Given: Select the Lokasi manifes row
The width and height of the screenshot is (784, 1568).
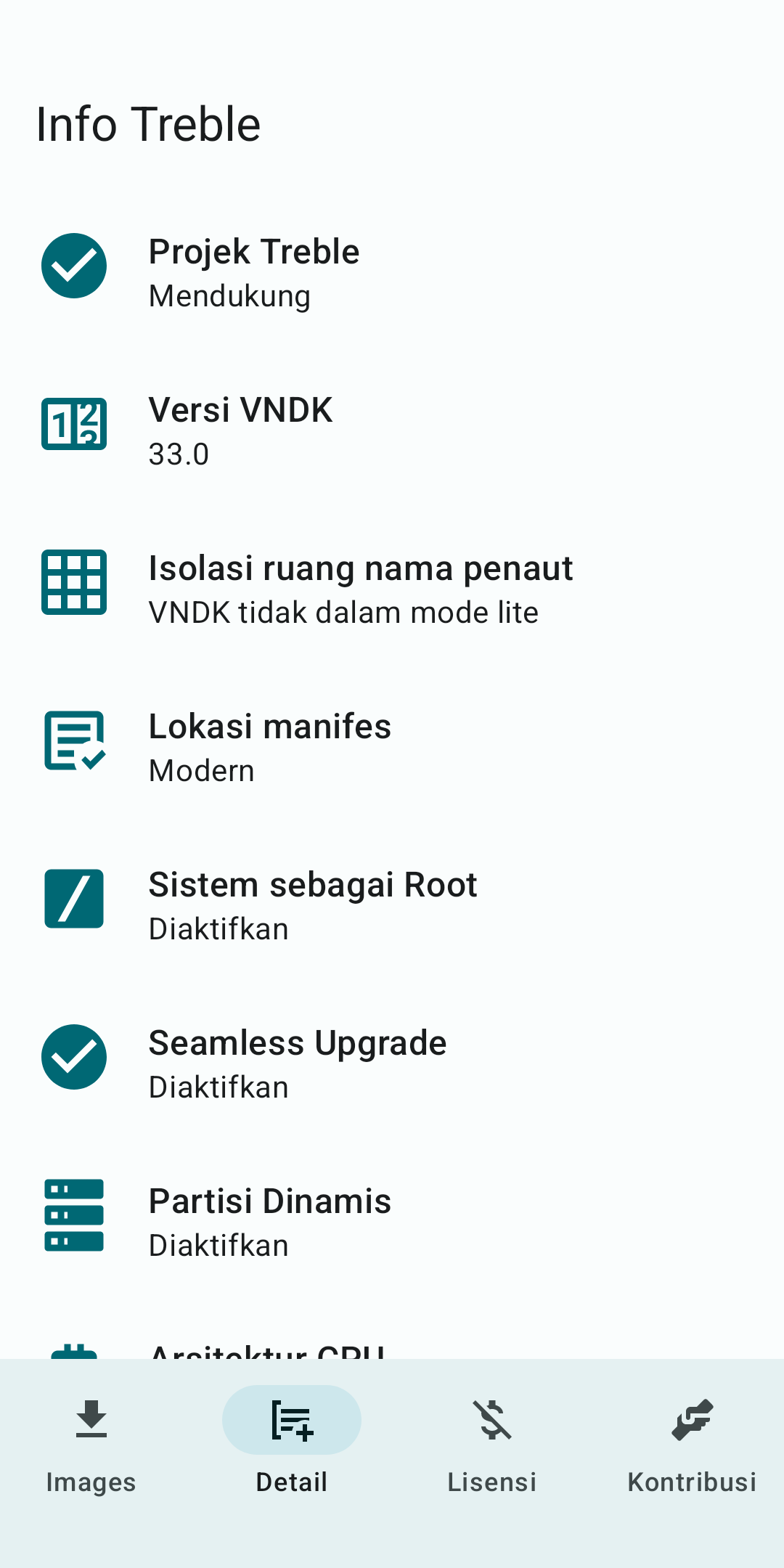Looking at the screenshot, I should point(392,747).
